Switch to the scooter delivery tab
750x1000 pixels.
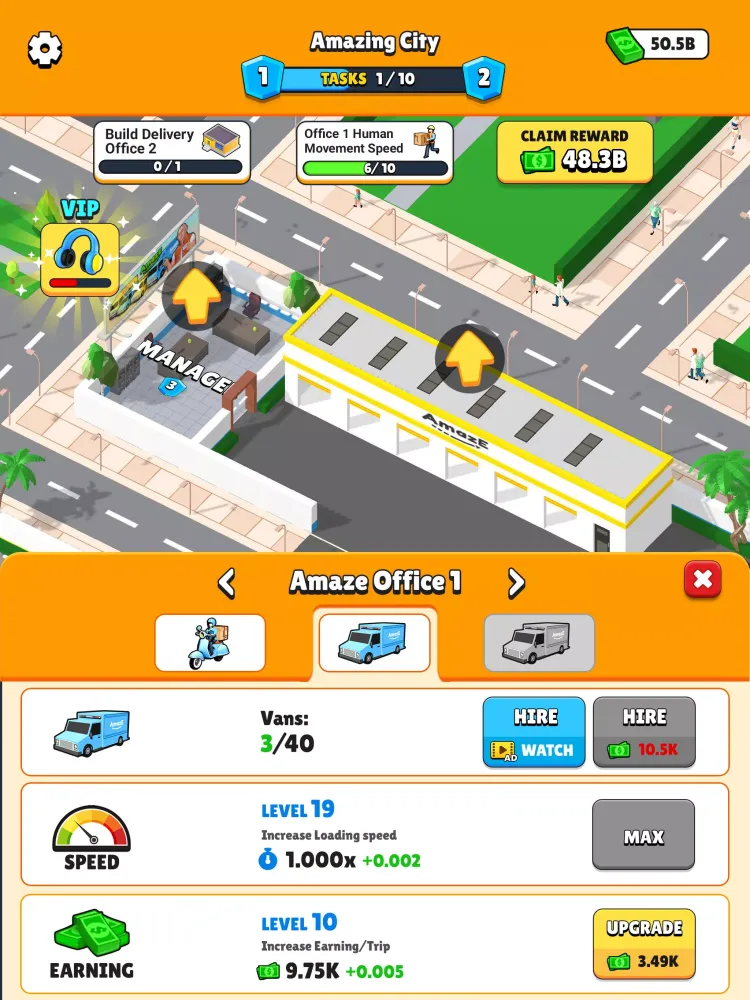pyautogui.click(x=210, y=643)
